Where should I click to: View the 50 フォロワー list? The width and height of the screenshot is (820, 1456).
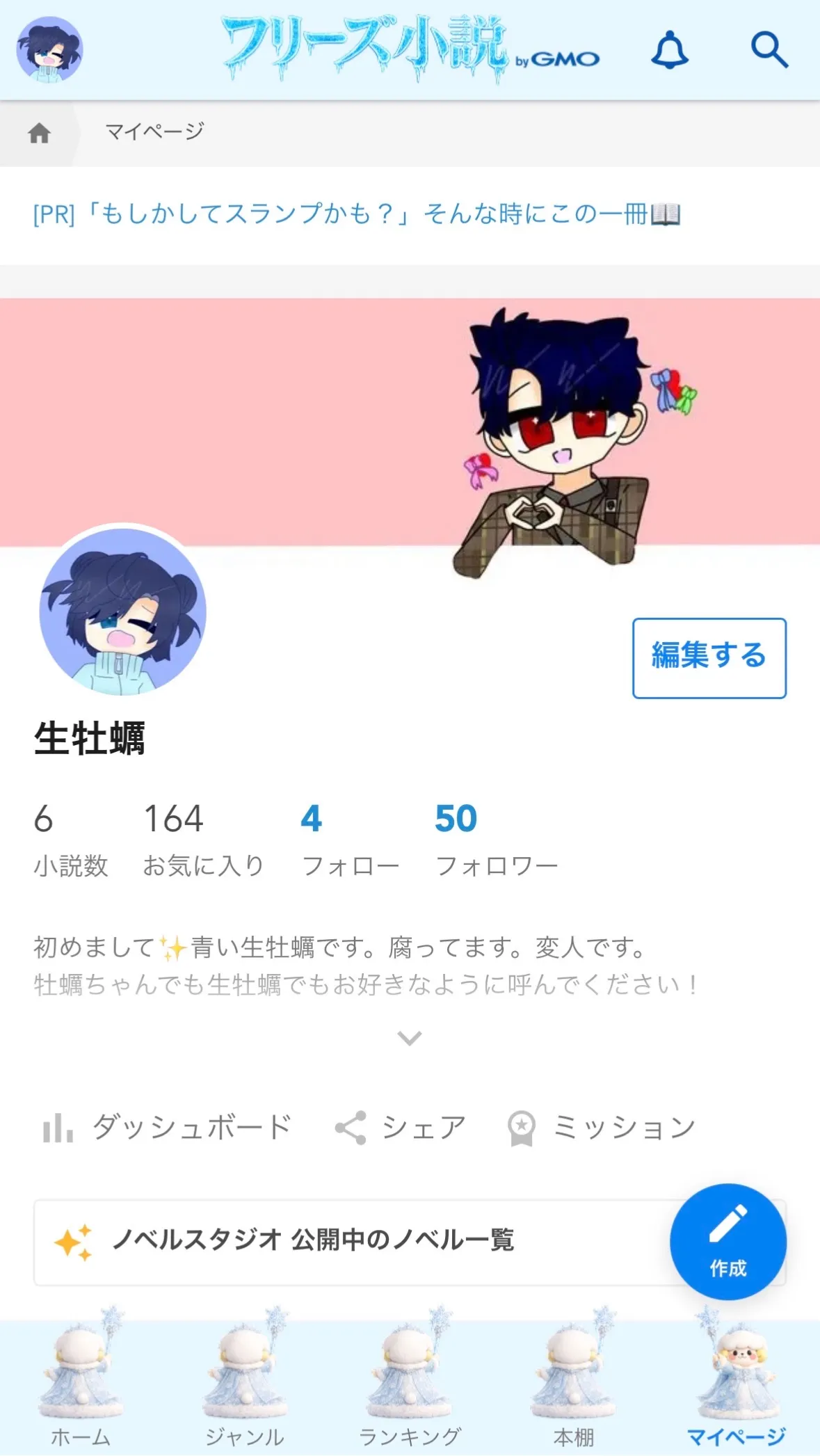coord(496,838)
